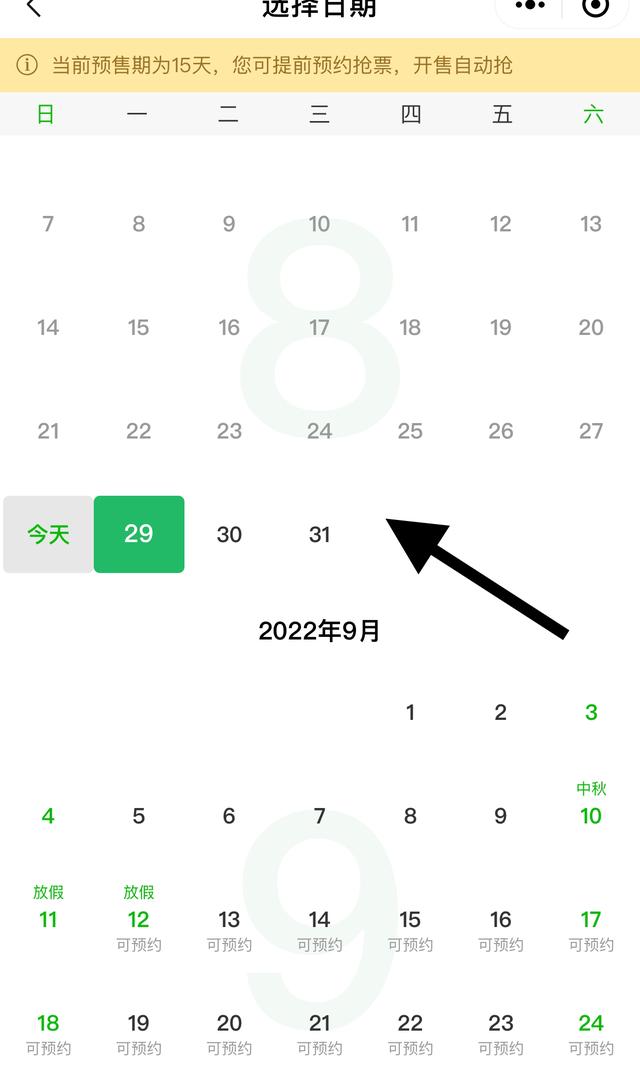Tap September 17 bookable date
Viewport: 640px width, 1077px height.
click(x=591, y=929)
